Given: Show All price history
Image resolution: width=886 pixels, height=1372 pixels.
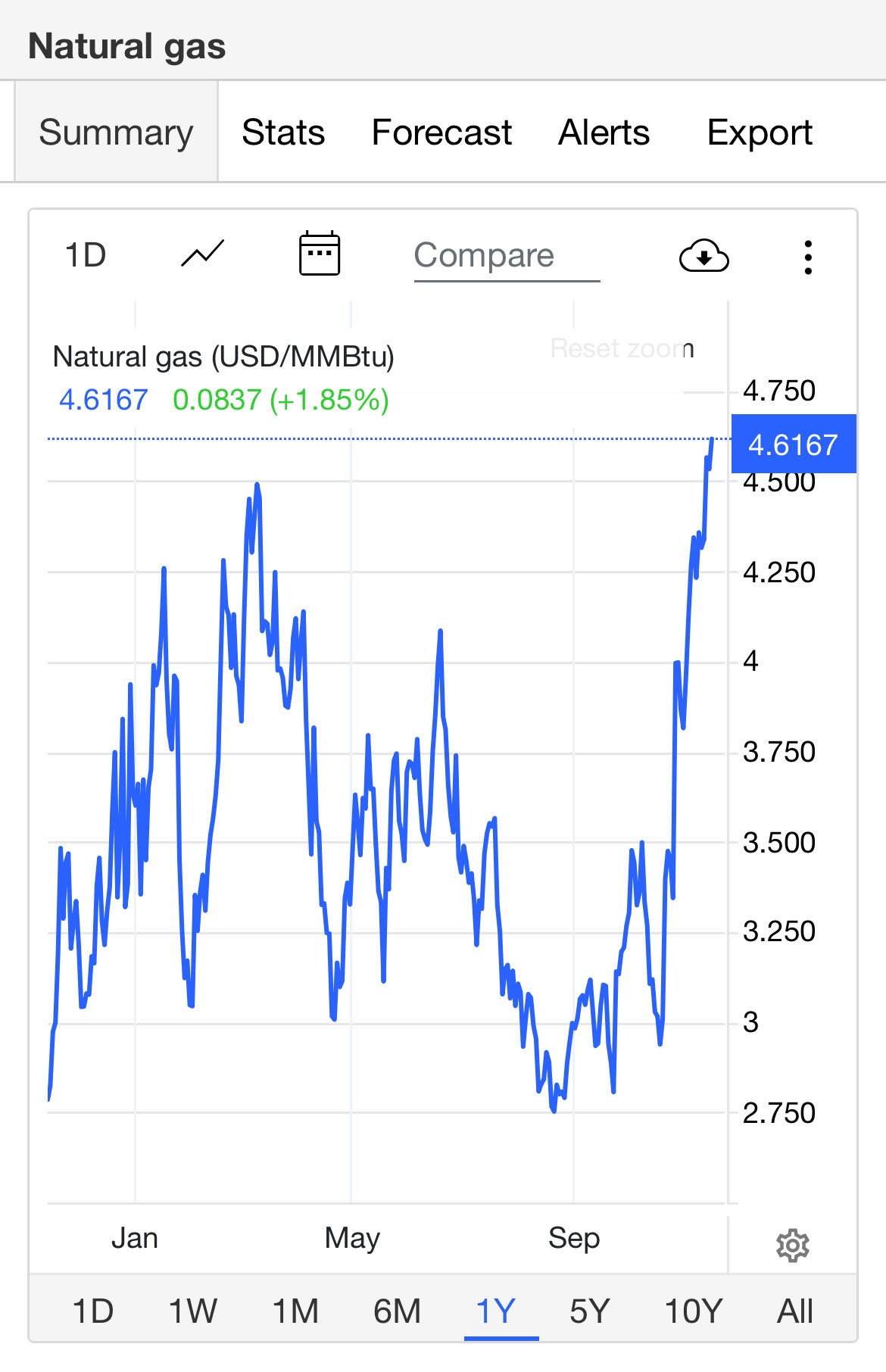Looking at the screenshot, I should pos(795,1311).
